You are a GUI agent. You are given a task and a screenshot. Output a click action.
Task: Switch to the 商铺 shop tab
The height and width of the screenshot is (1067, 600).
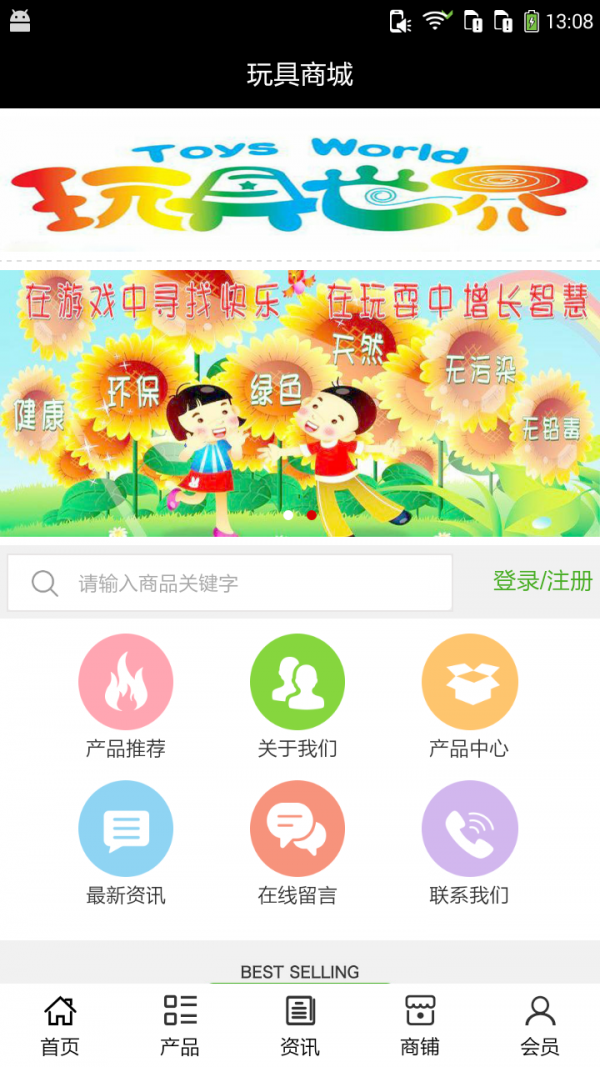(420, 1025)
